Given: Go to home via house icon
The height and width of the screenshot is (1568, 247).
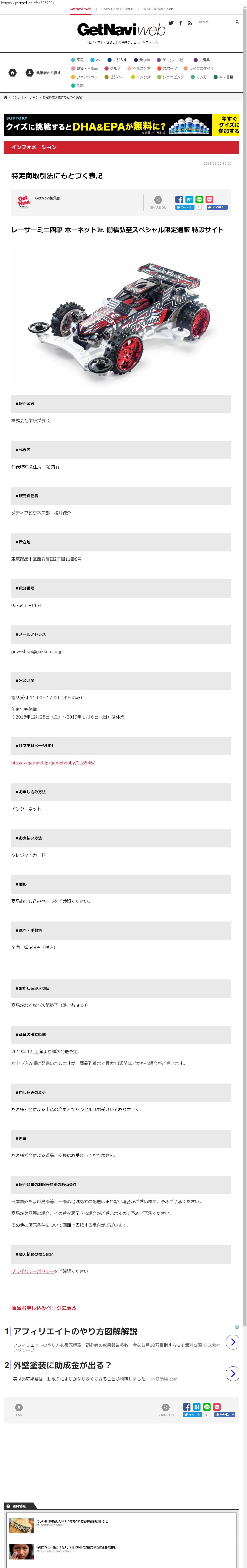Looking at the screenshot, I should tap(12, 73).
